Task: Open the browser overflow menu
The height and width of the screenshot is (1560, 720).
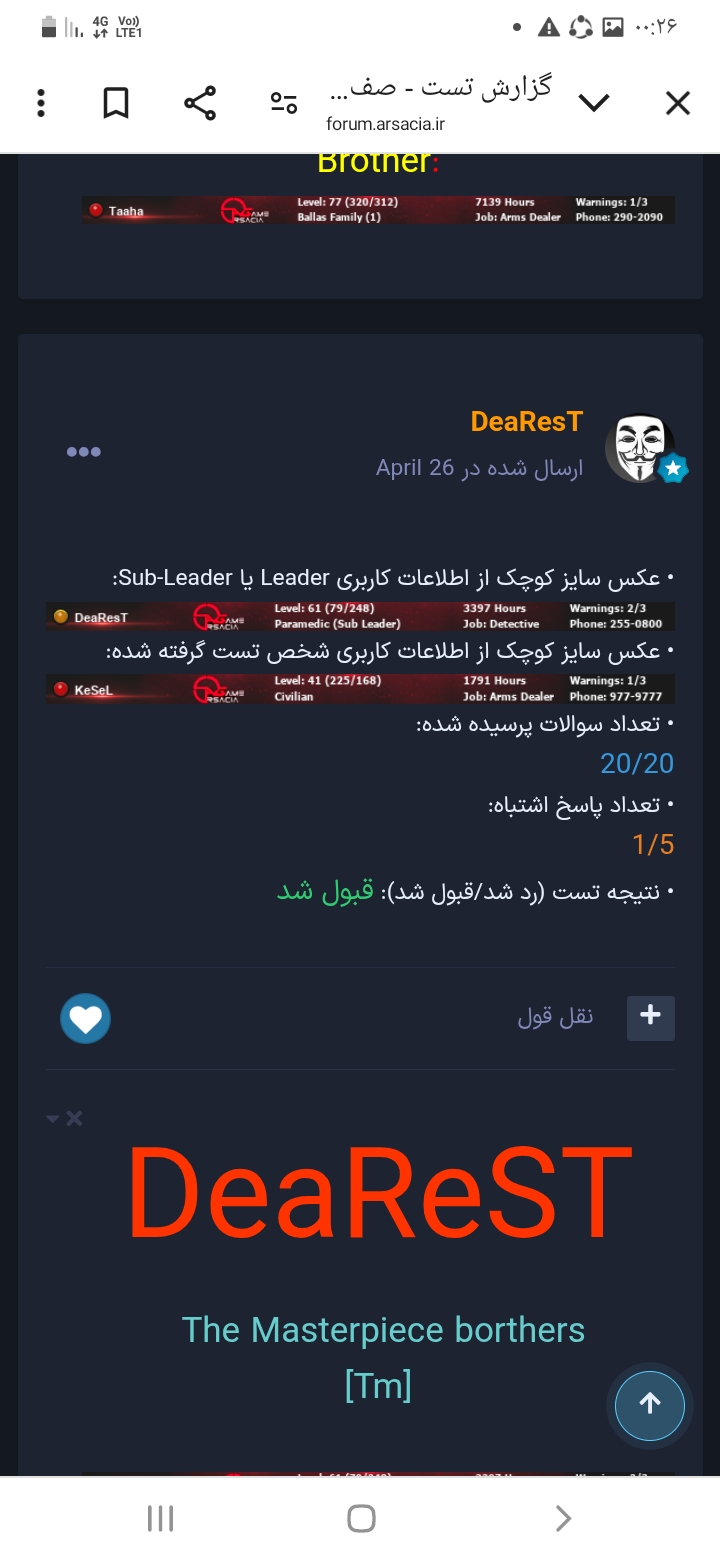Action: pyautogui.click(x=41, y=103)
